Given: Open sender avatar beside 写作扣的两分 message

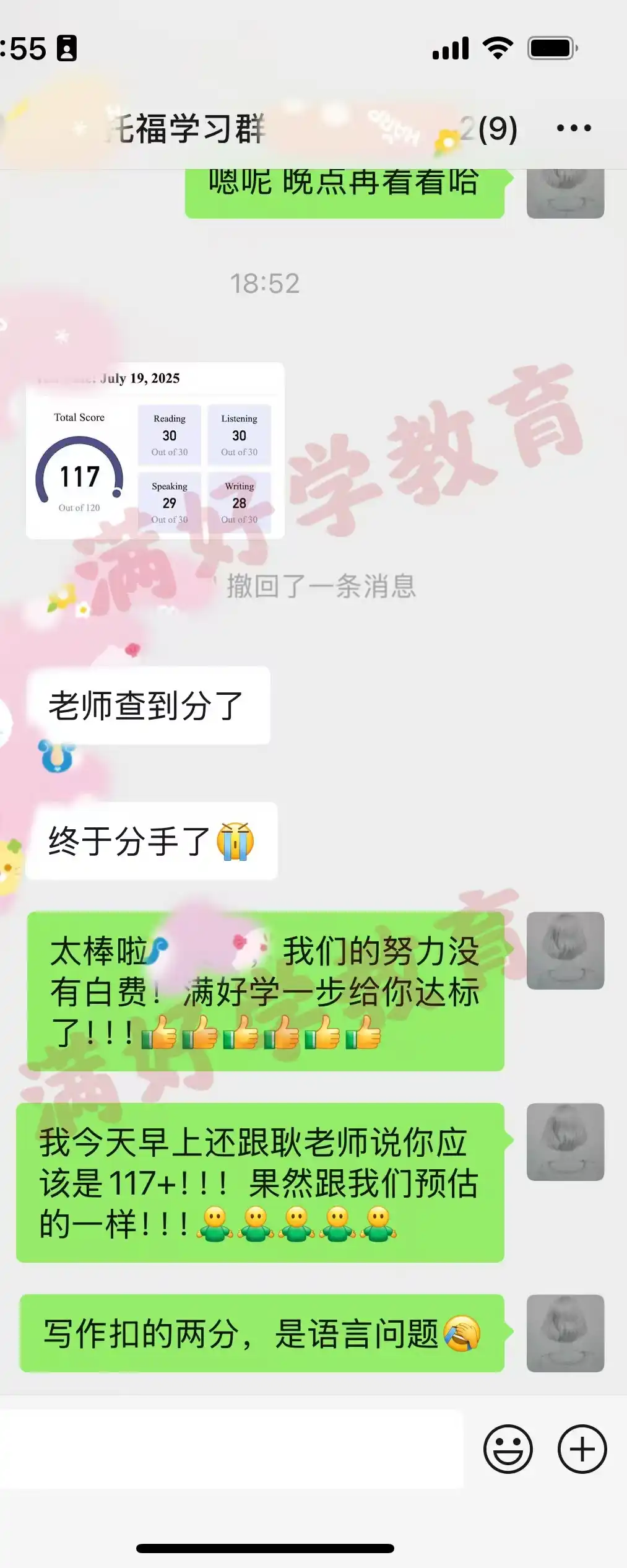Looking at the screenshot, I should [x=565, y=1333].
